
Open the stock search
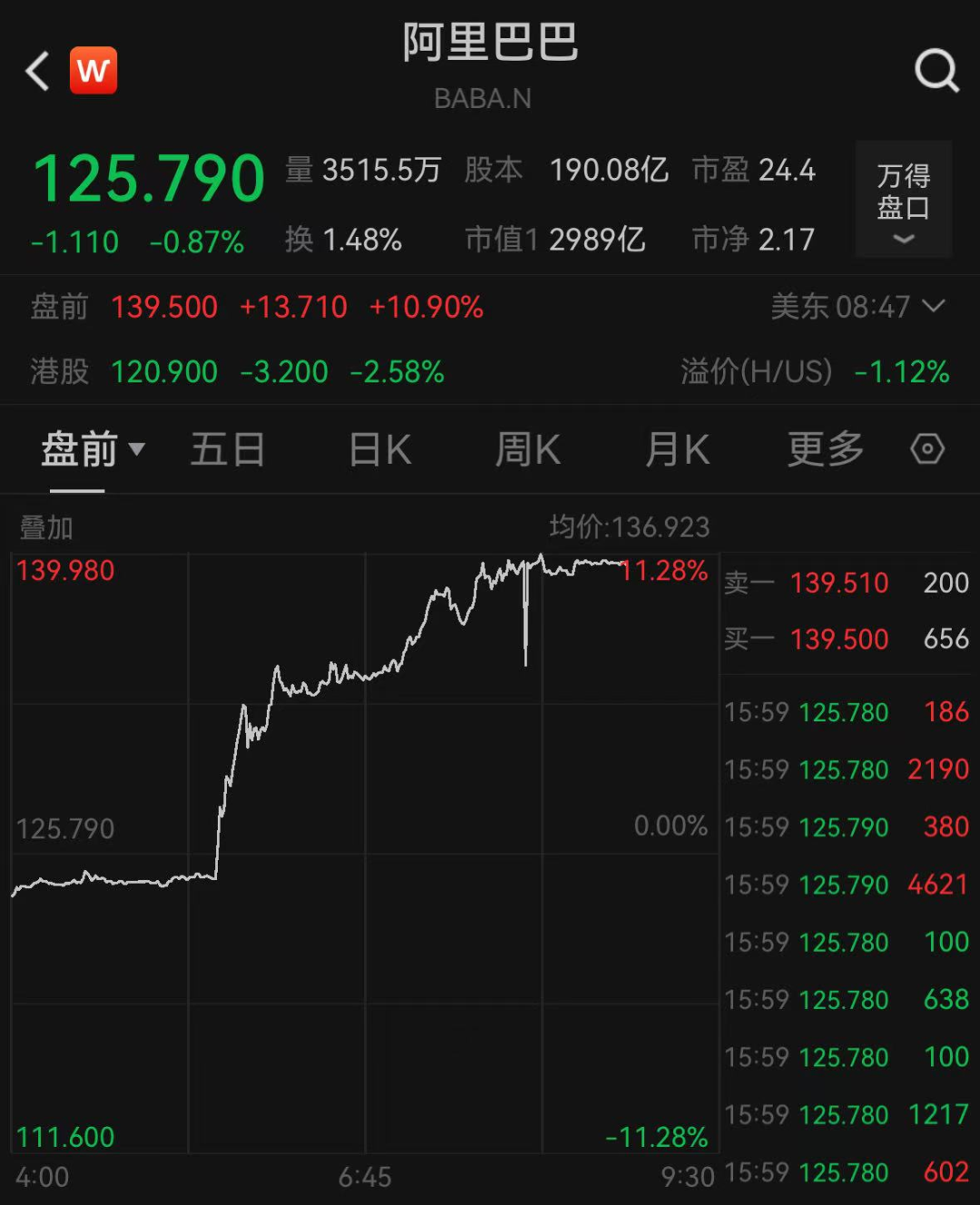[936, 71]
